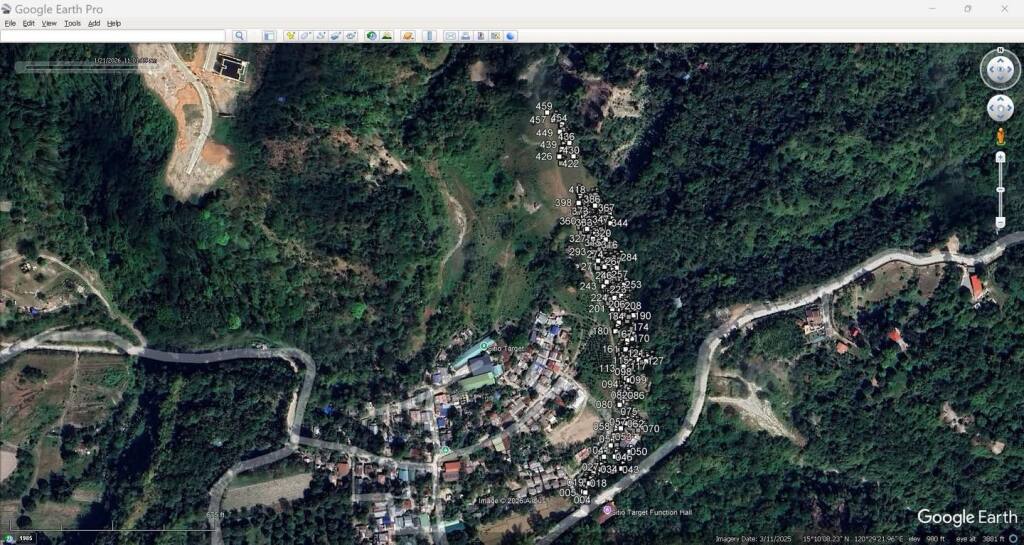Zoom out using the minus button
The image size is (1024, 545).
(x=1000, y=222)
